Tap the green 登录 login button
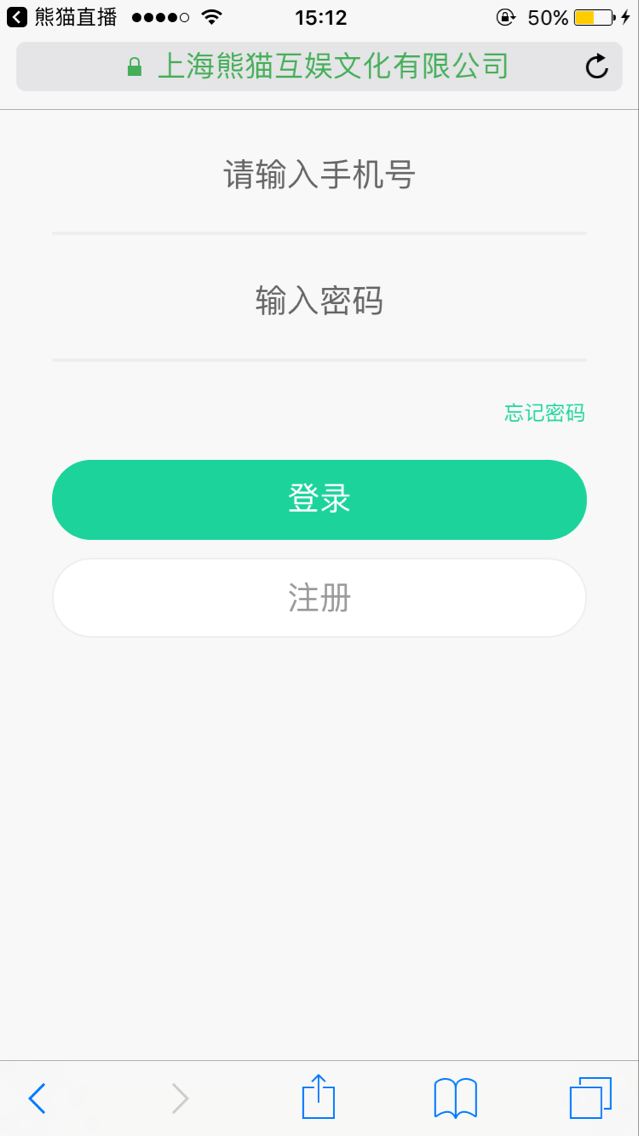 319,500
